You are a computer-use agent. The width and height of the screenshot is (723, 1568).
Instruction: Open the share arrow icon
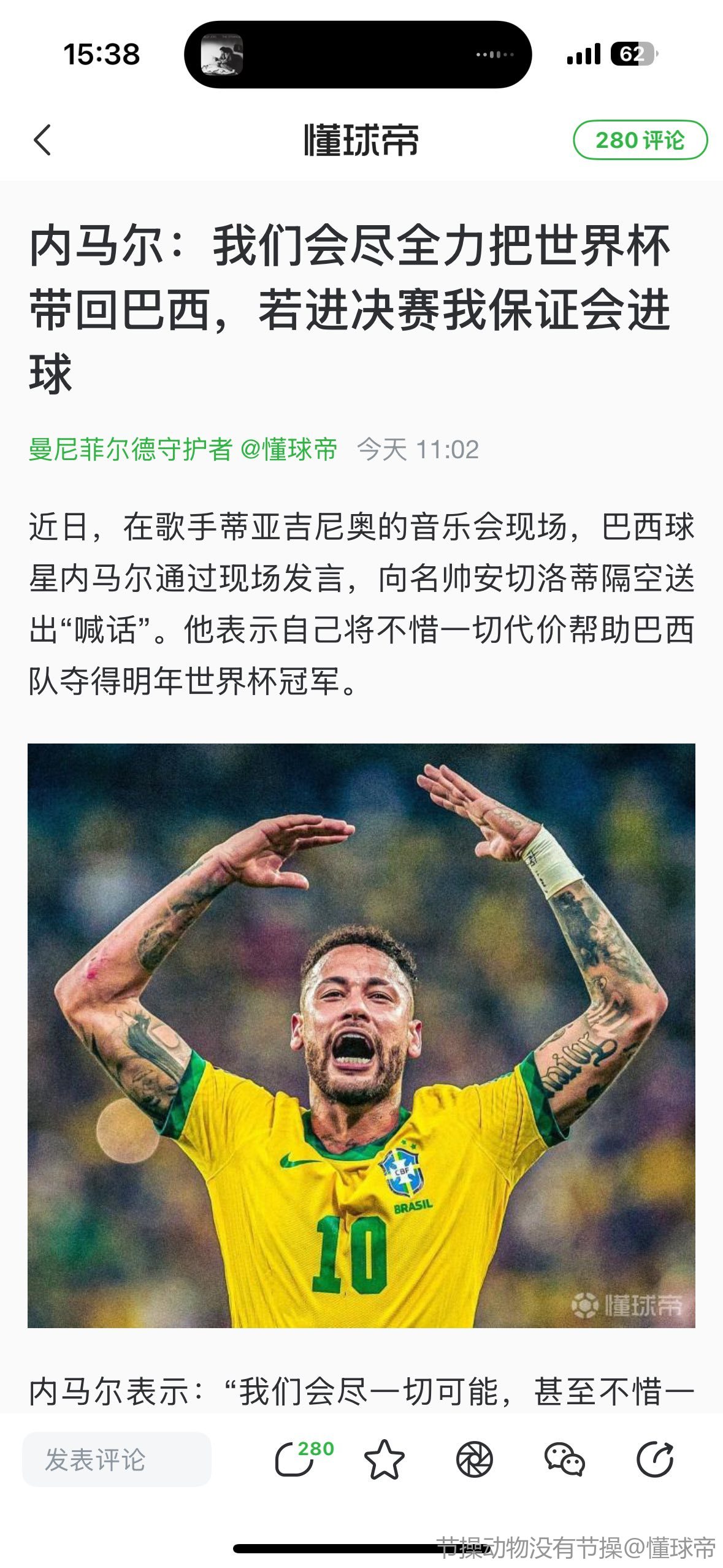(x=655, y=1459)
